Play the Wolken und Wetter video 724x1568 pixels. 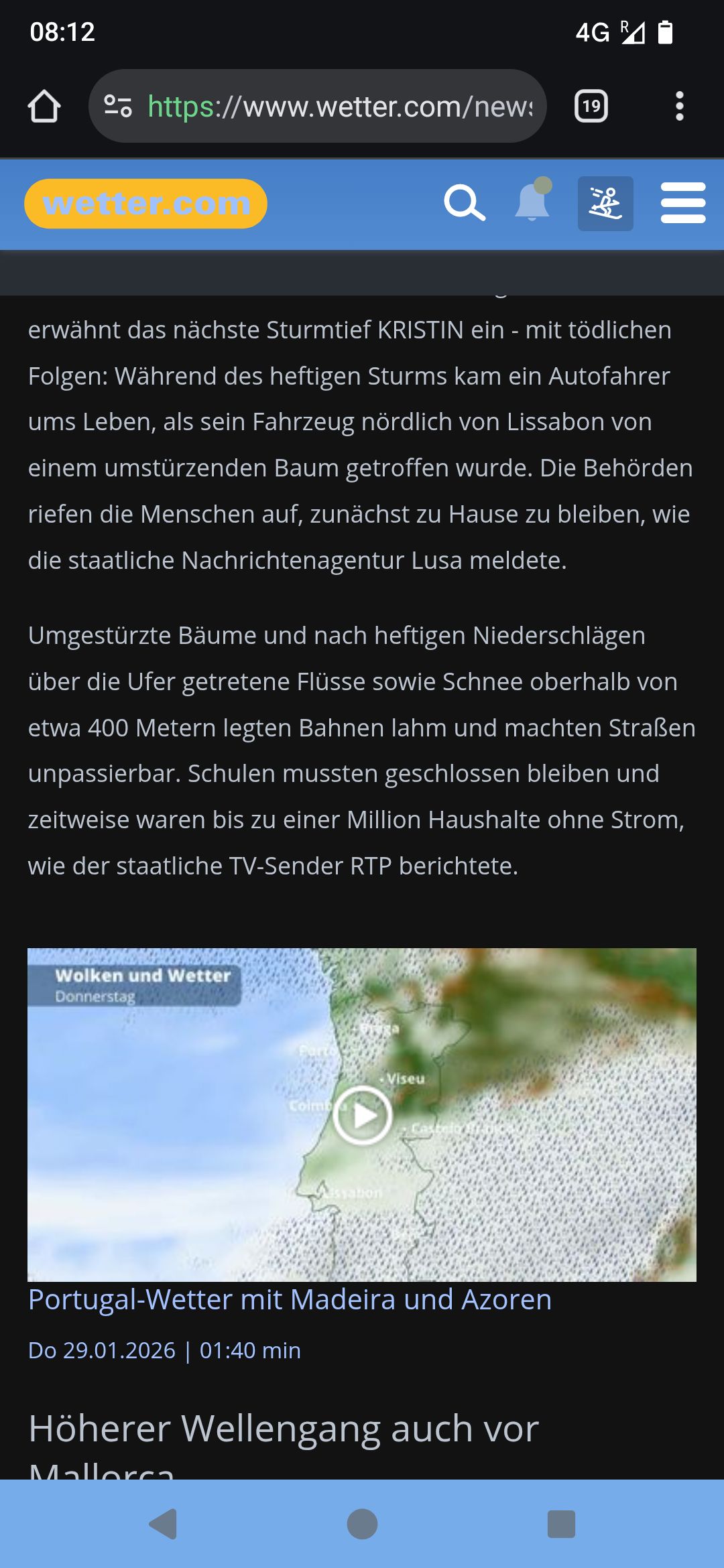[362, 1116]
